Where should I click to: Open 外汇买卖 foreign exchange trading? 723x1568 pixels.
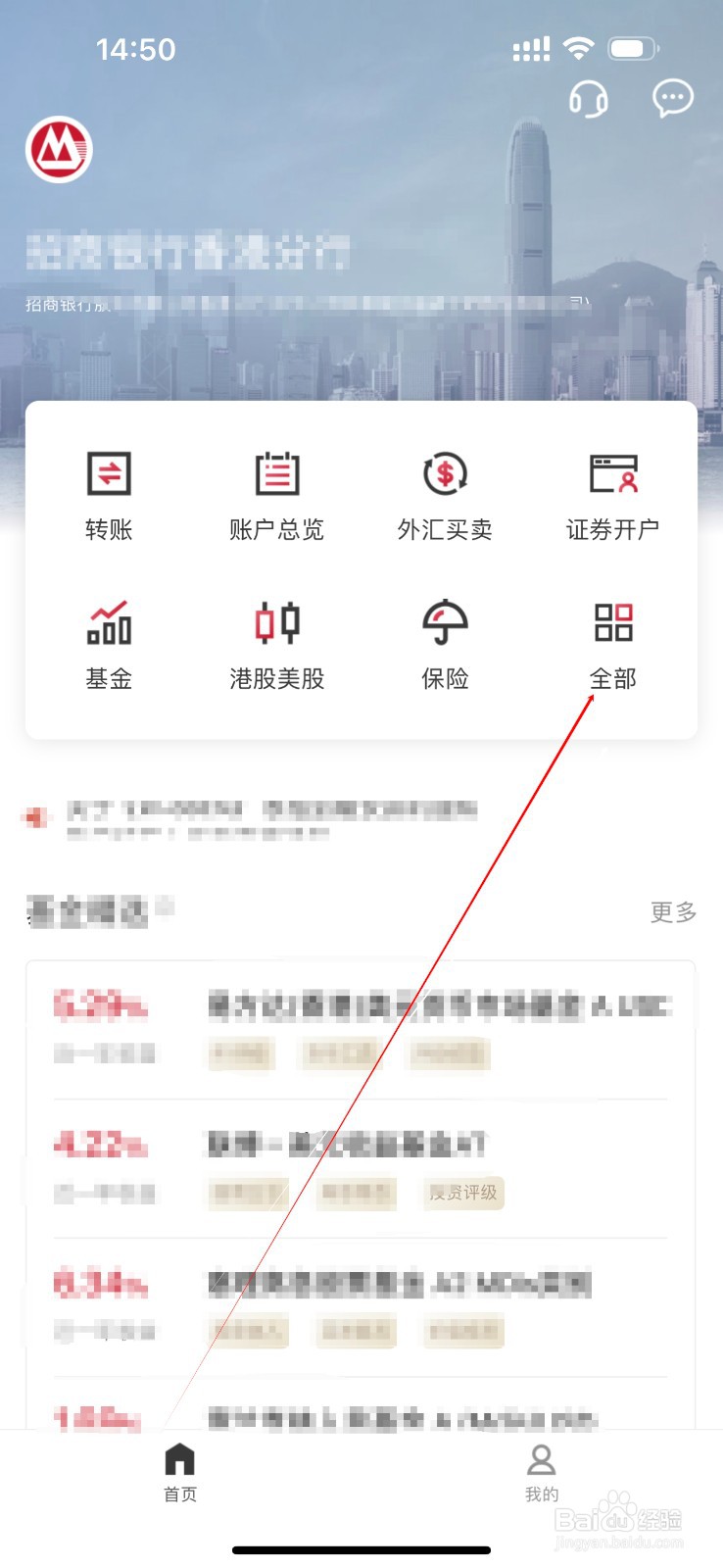point(445,495)
